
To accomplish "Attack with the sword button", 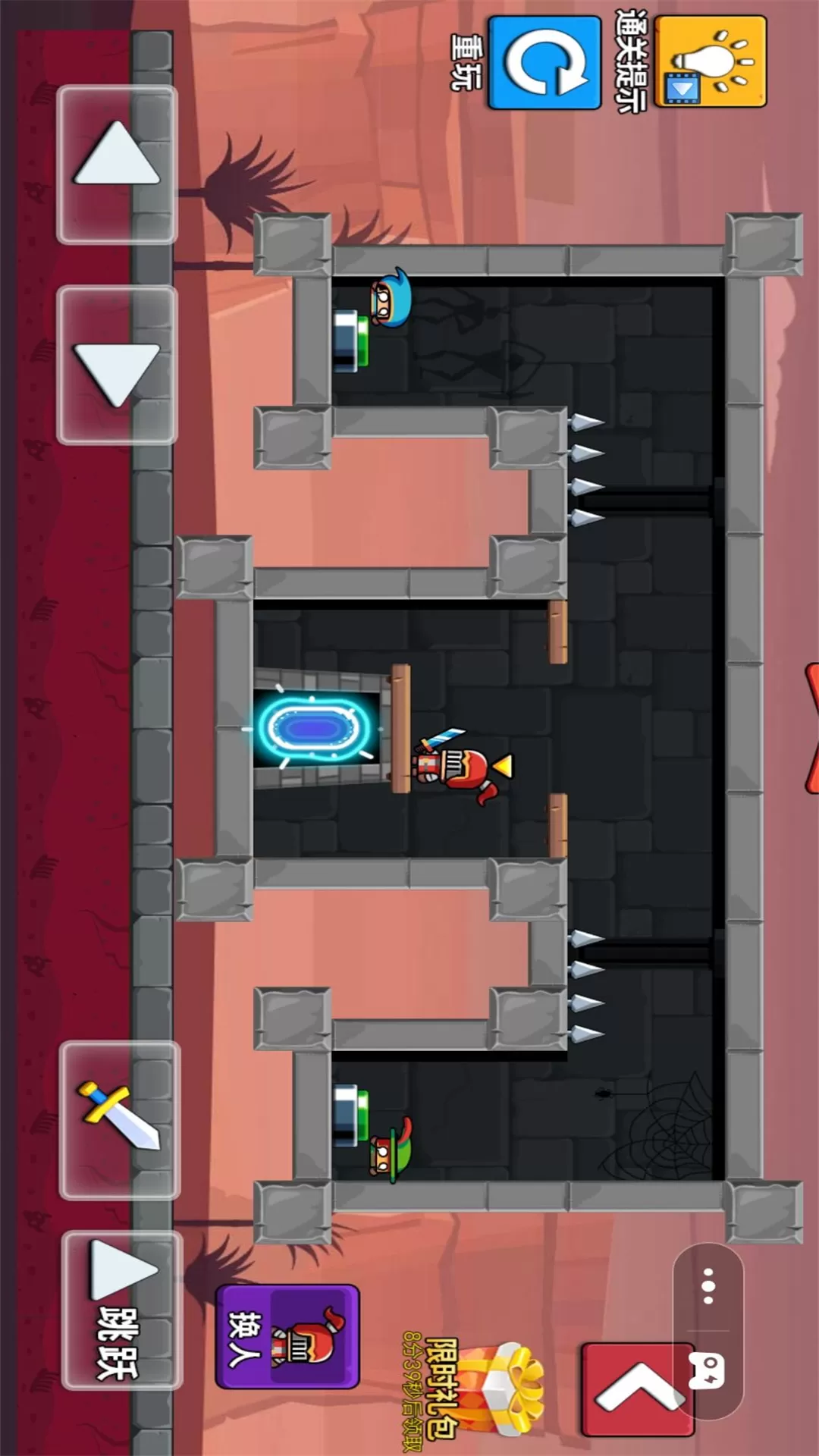I will (x=119, y=1119).
